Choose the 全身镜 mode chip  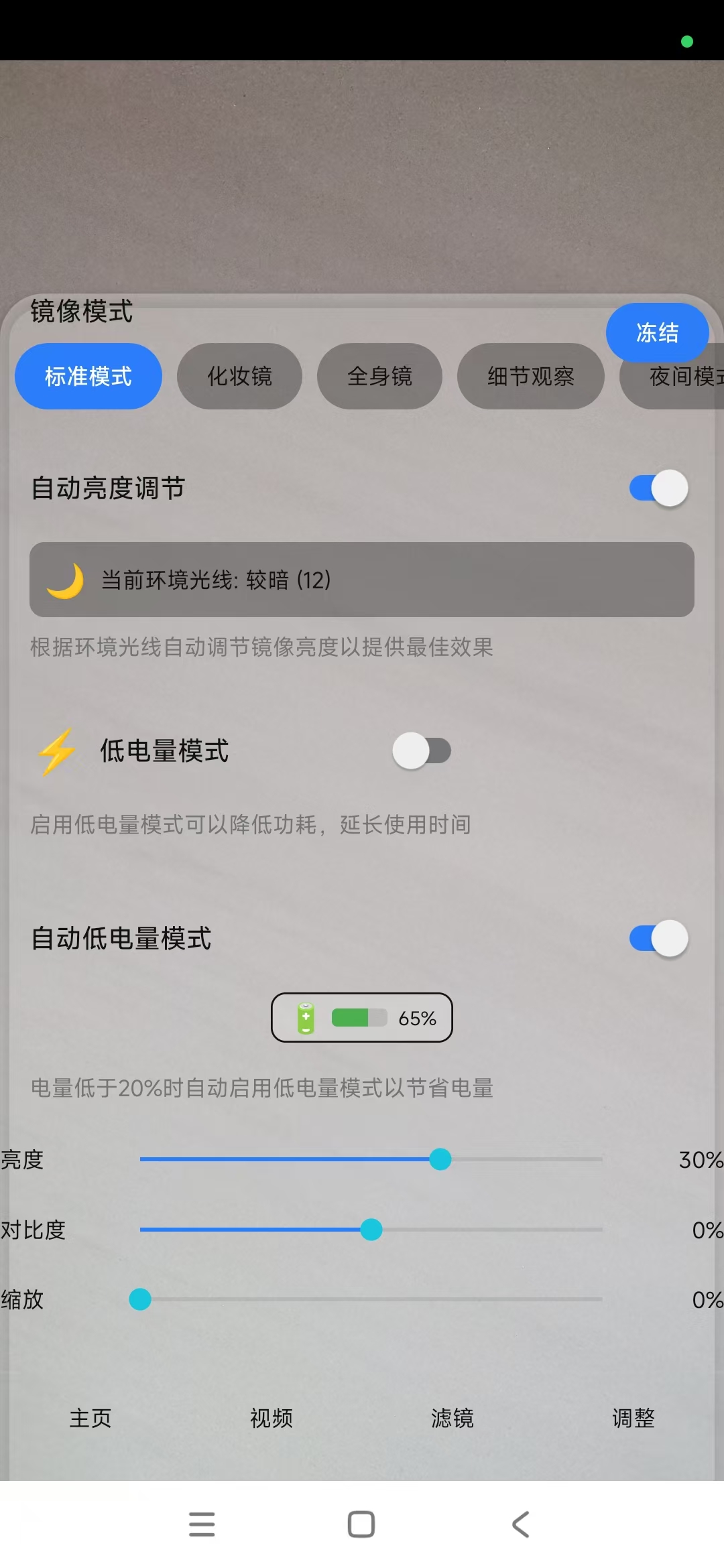coord(379,377)
